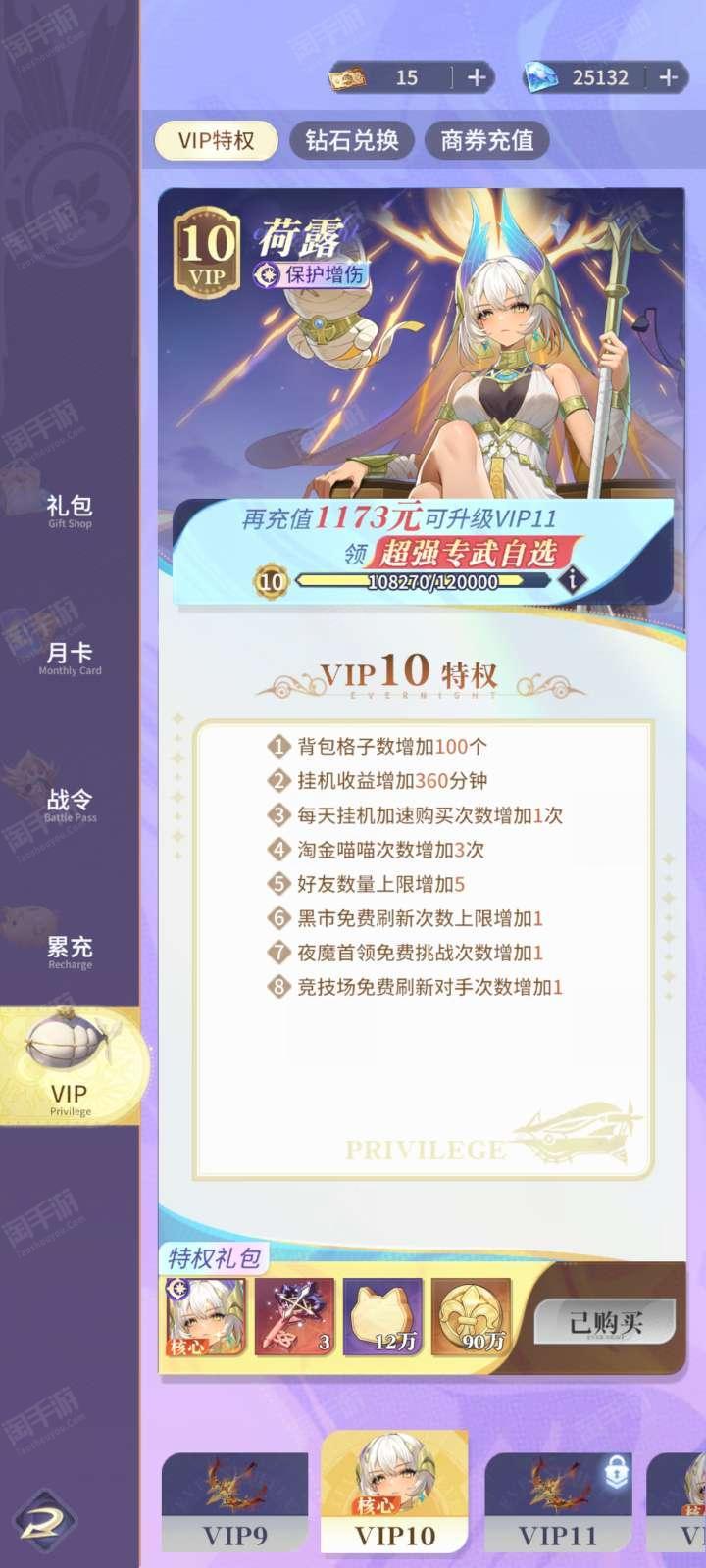Add more diamonds with the plus button
The width and height of the screenshot is (706, 1568).
(669, 77)
